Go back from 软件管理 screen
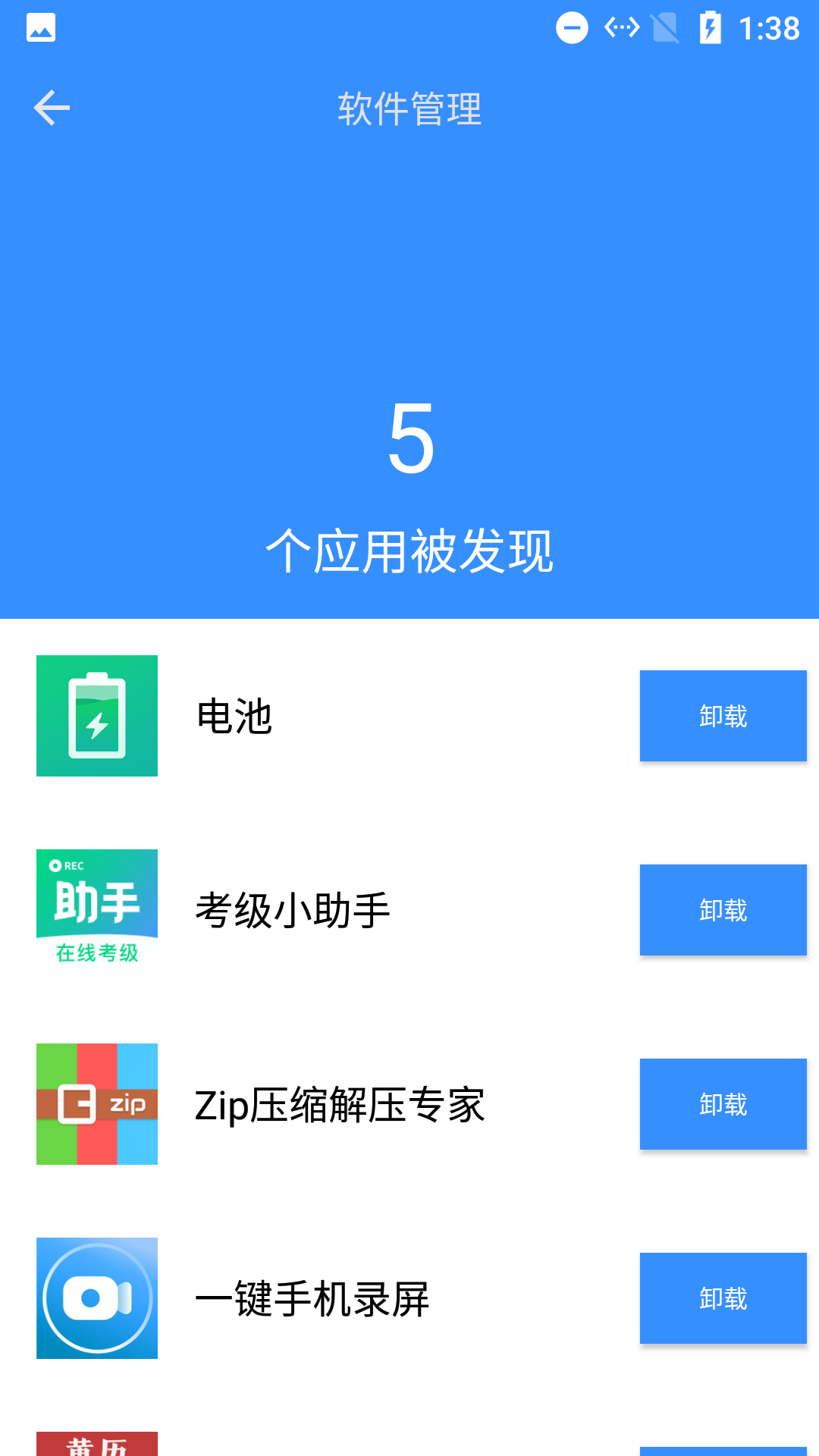The image size is (819, 1456). tap(52, 108)
